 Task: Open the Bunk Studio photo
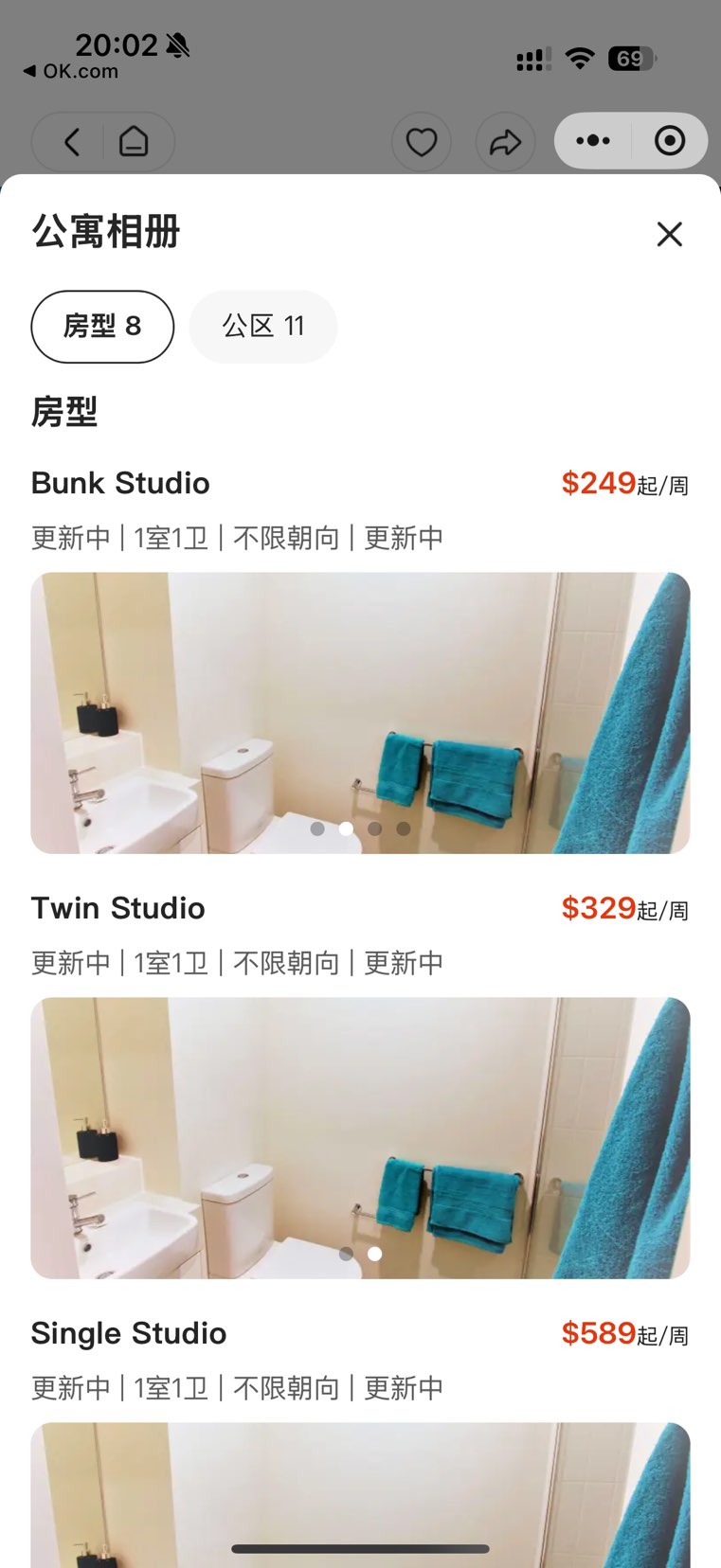pos(360,712)
